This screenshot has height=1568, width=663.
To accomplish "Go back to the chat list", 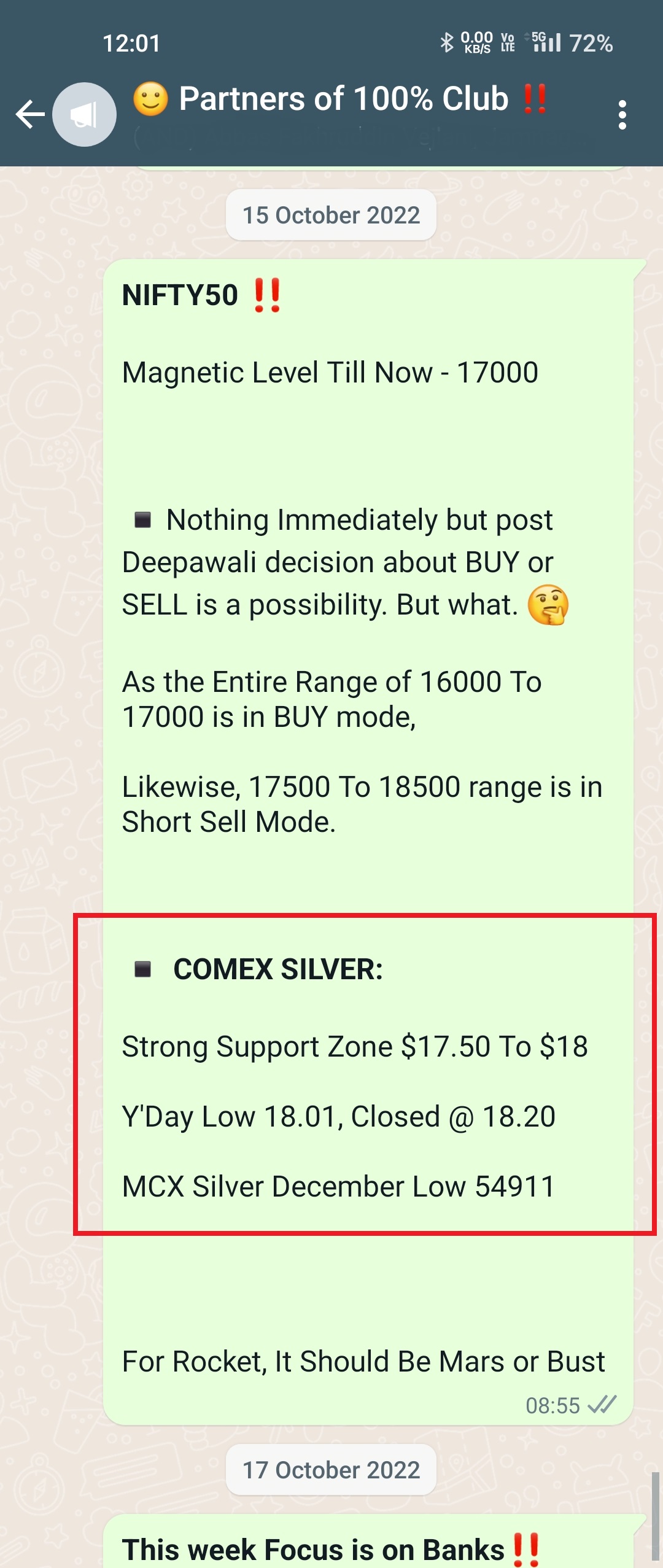I will tap(29, 114).
